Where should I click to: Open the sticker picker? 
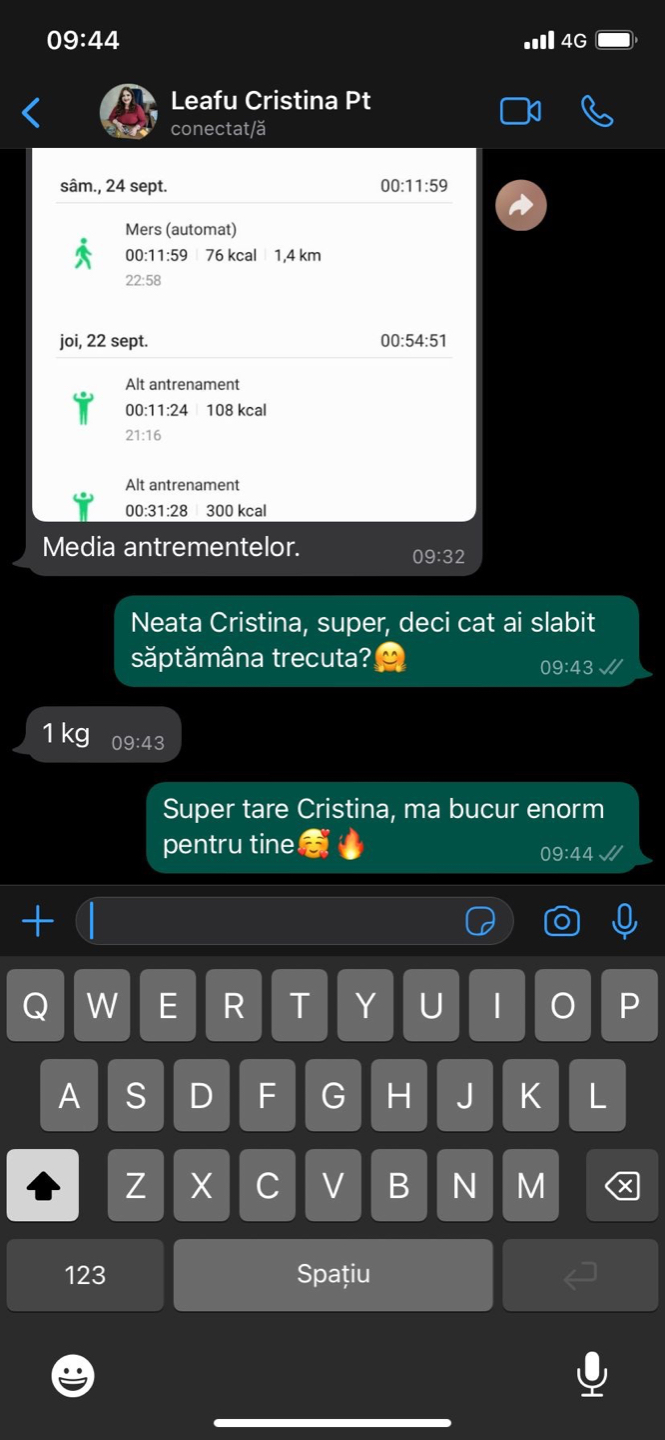click(x=481, y=921)
